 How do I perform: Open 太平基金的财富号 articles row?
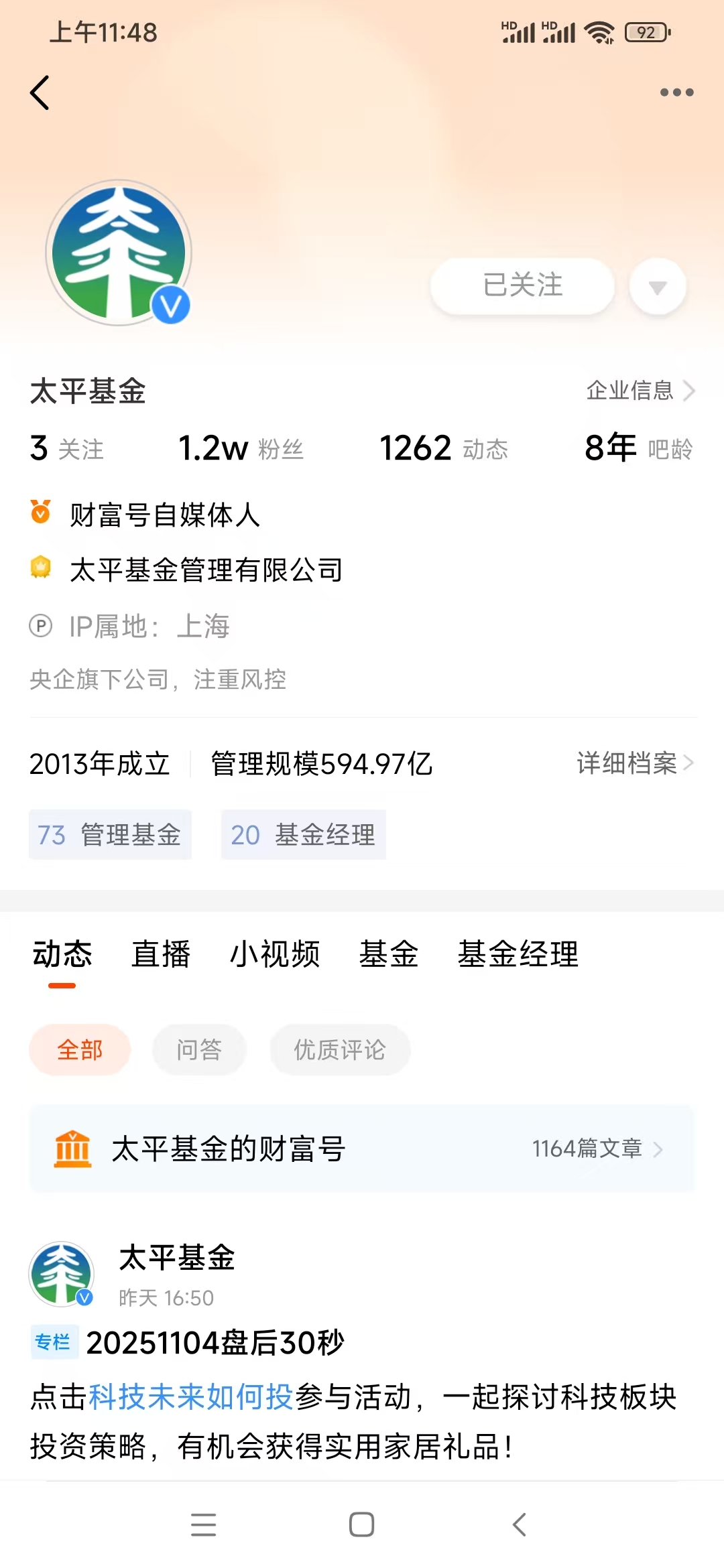362,1149
